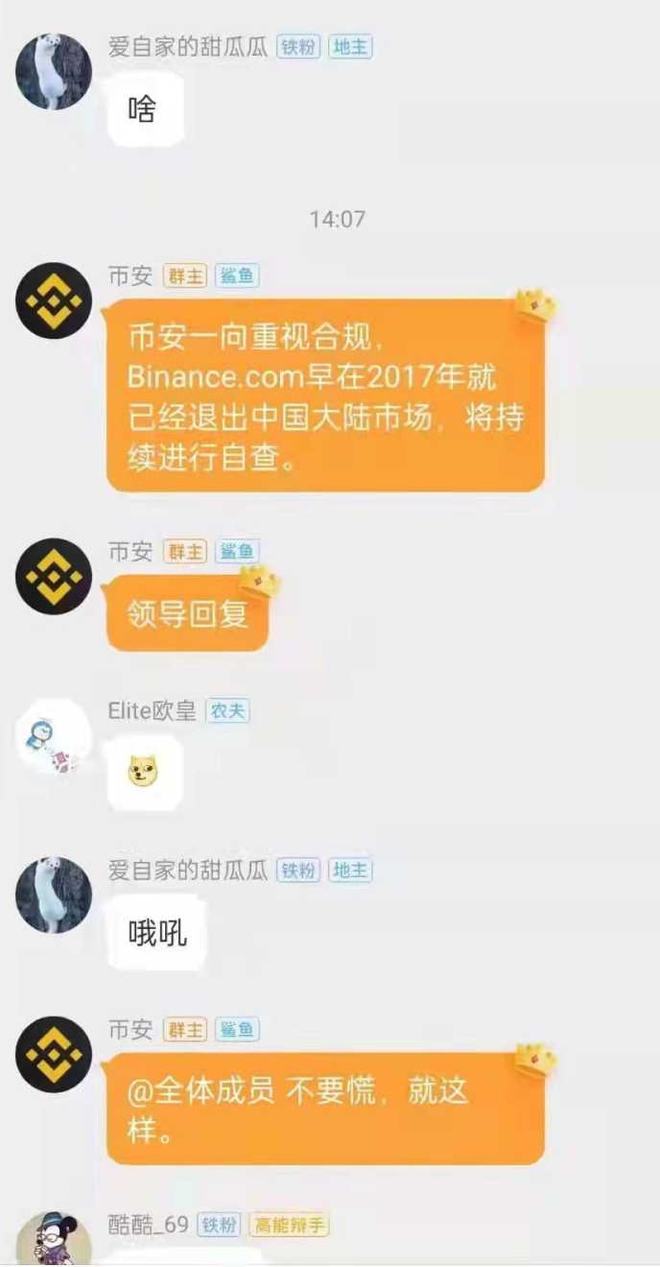660x1267 pixels.
Task: View Elite欧皇's profile avatar
Action: pos(54,740)
